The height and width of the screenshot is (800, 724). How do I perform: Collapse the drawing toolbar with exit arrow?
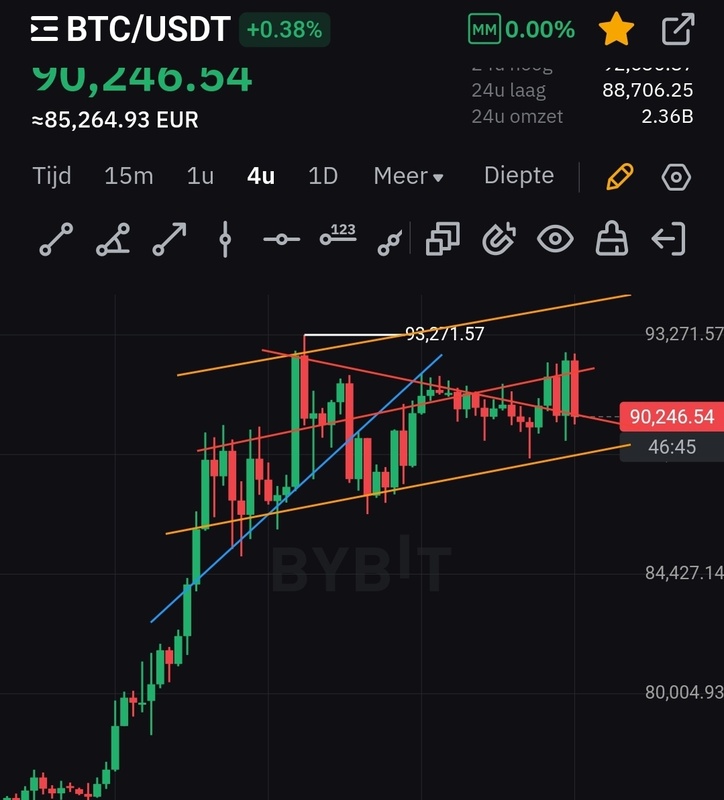pos(668,240)
